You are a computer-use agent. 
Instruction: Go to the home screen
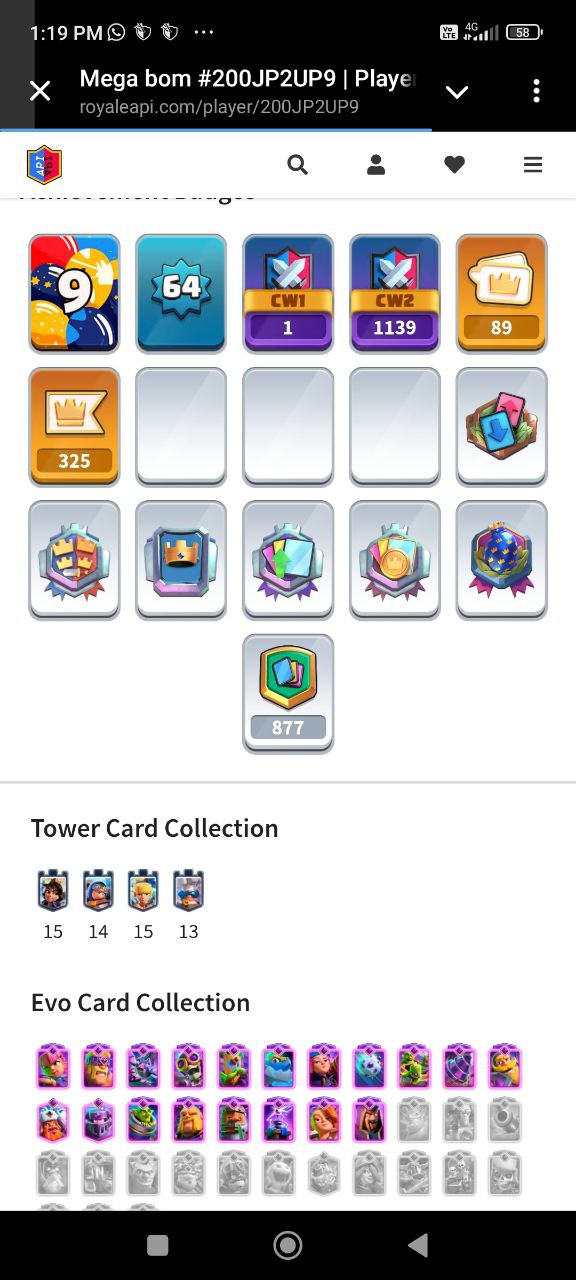(288, 1245)
